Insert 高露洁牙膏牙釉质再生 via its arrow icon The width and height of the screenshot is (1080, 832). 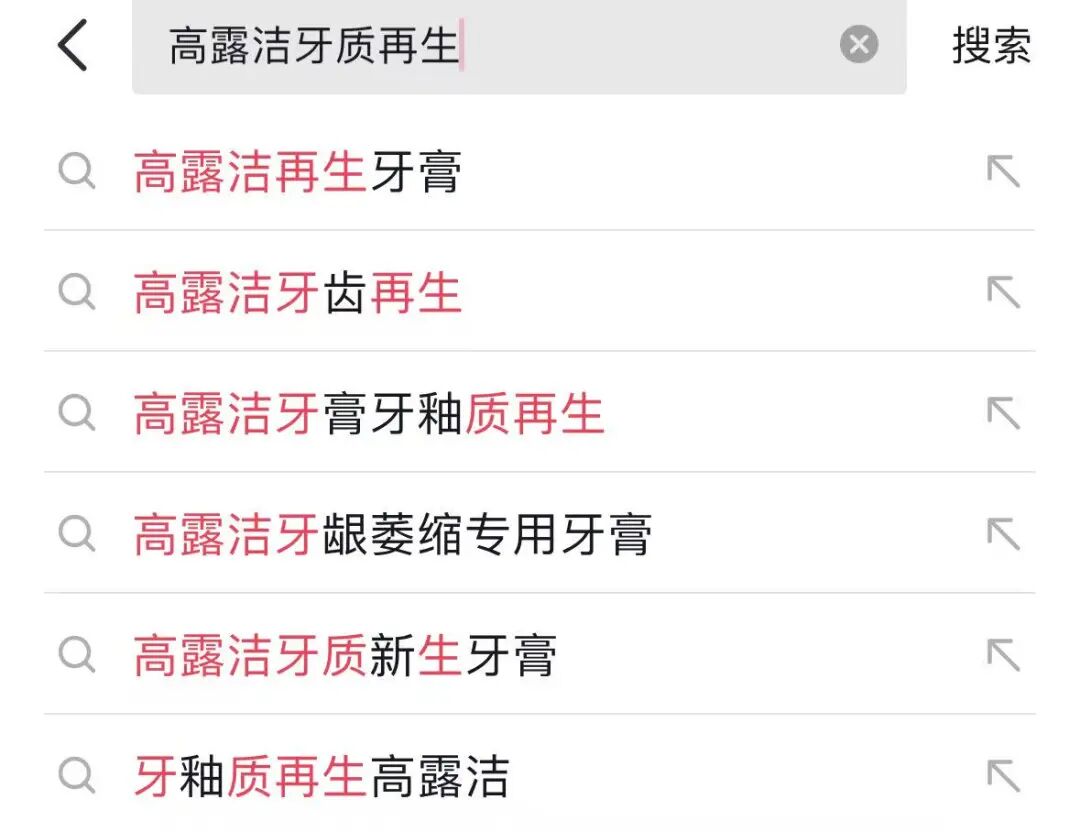(1003, 414)
